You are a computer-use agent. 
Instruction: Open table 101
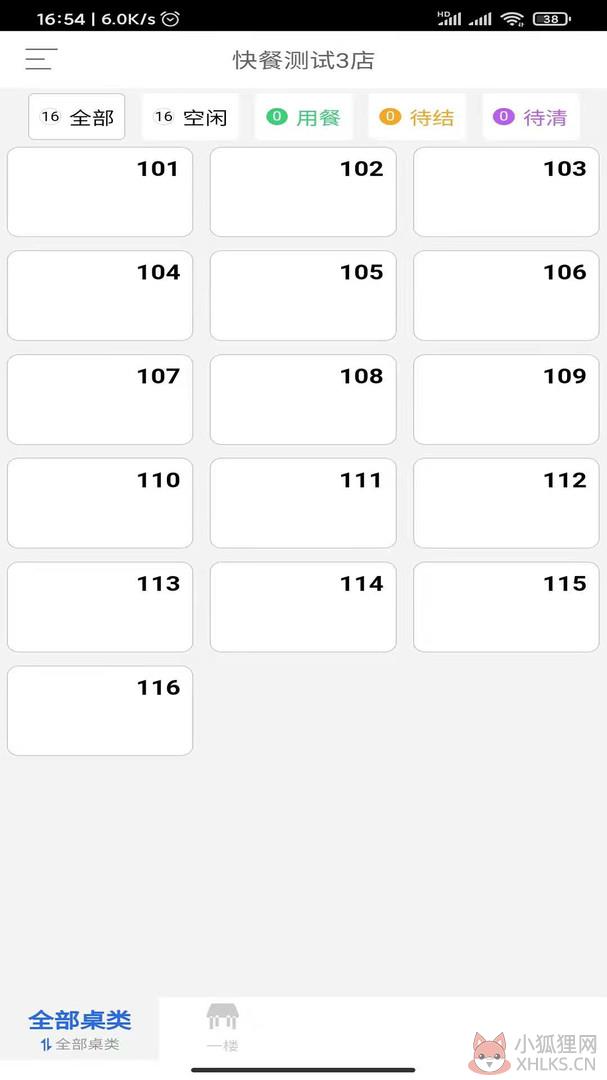[100, 192]
